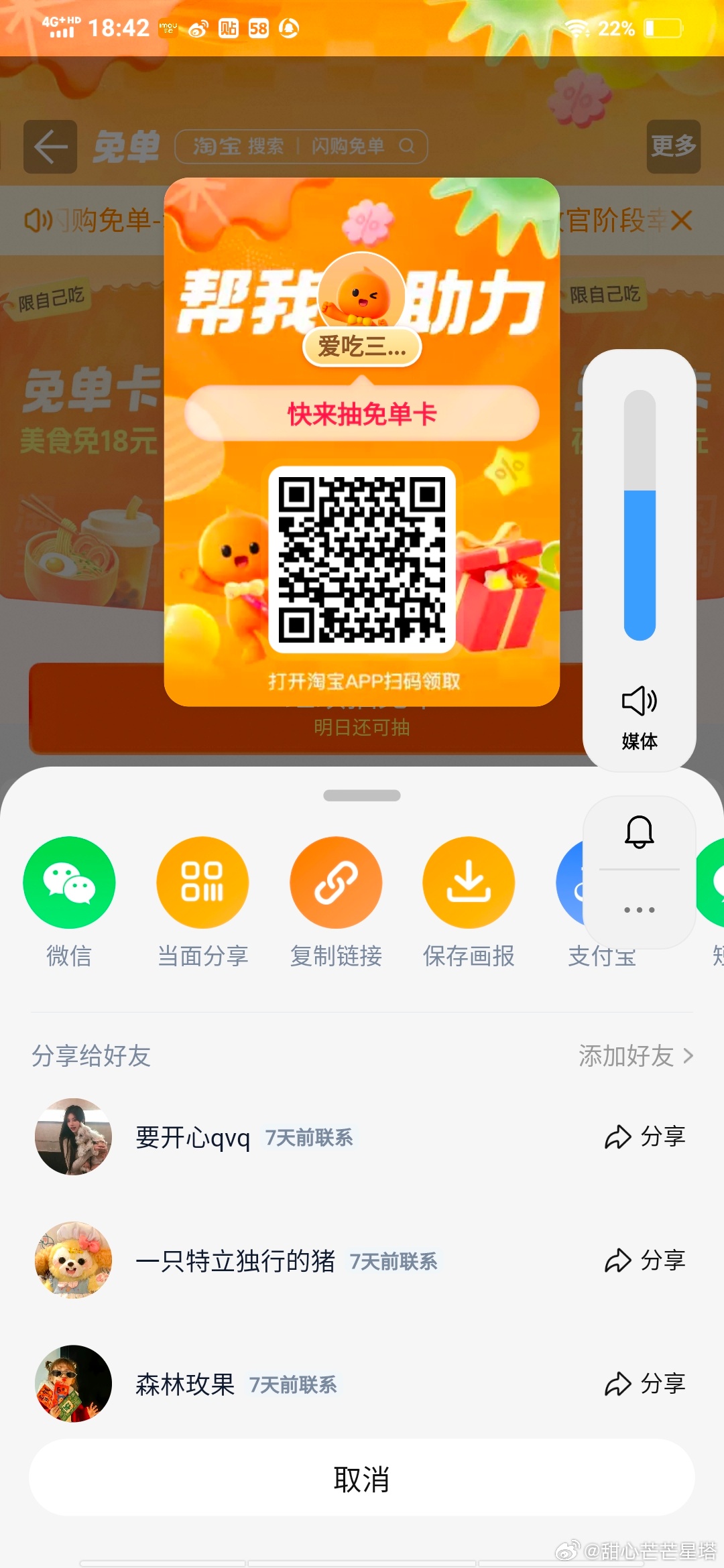
Task: Mute media via speaker icon
Action: [640, 701]
